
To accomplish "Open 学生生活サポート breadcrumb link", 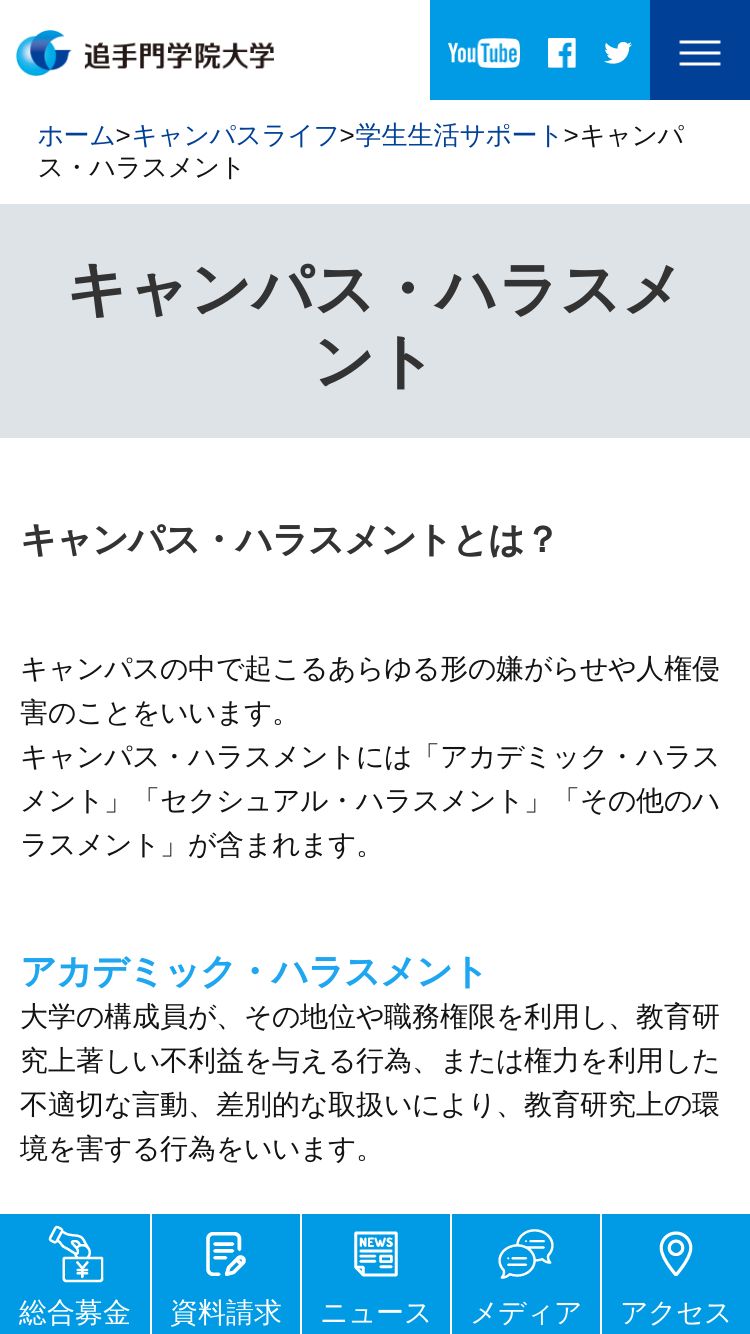I will click(x=459, y=135).
